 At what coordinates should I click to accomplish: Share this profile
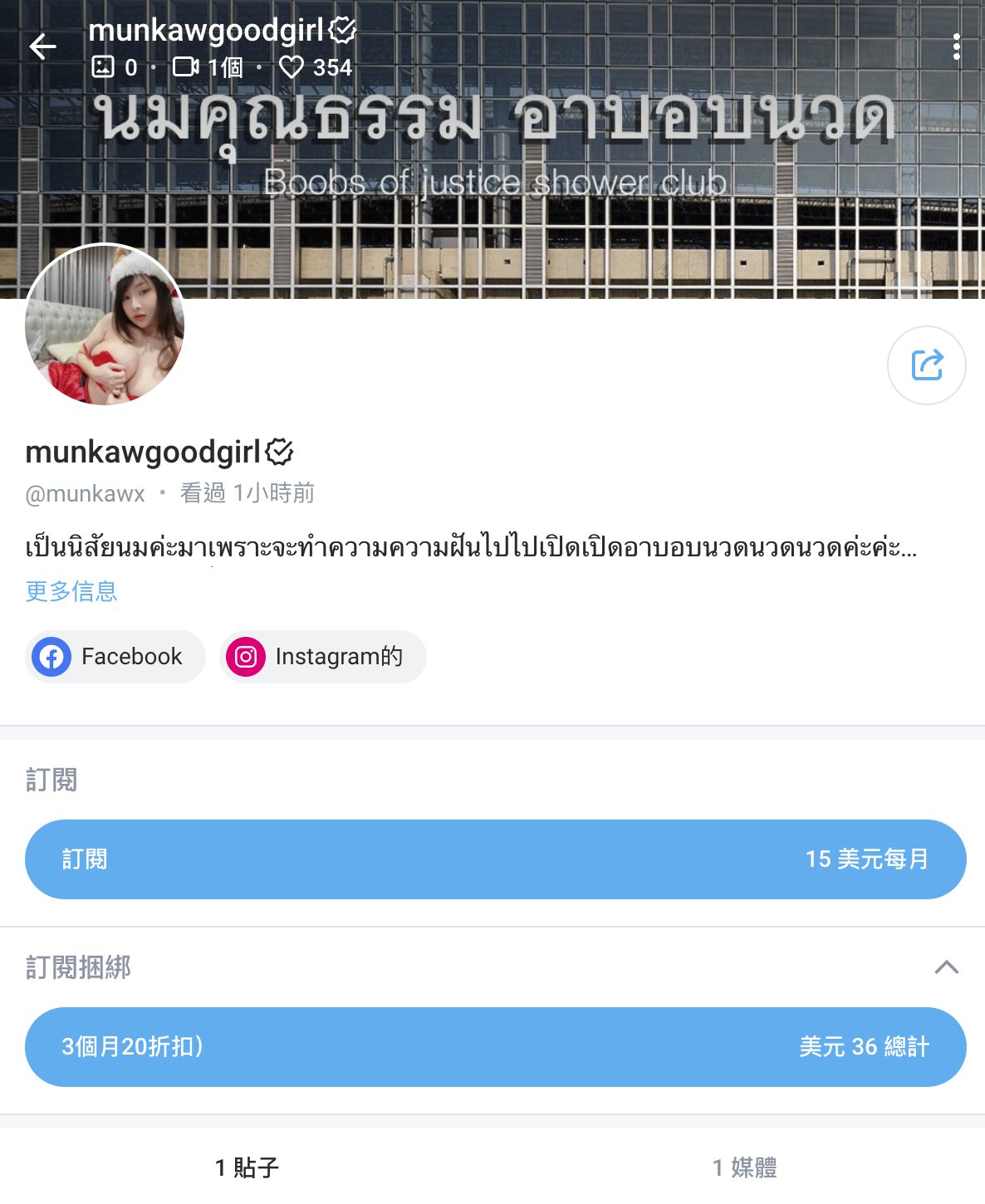pyautogui.click(x=926, y=365)
